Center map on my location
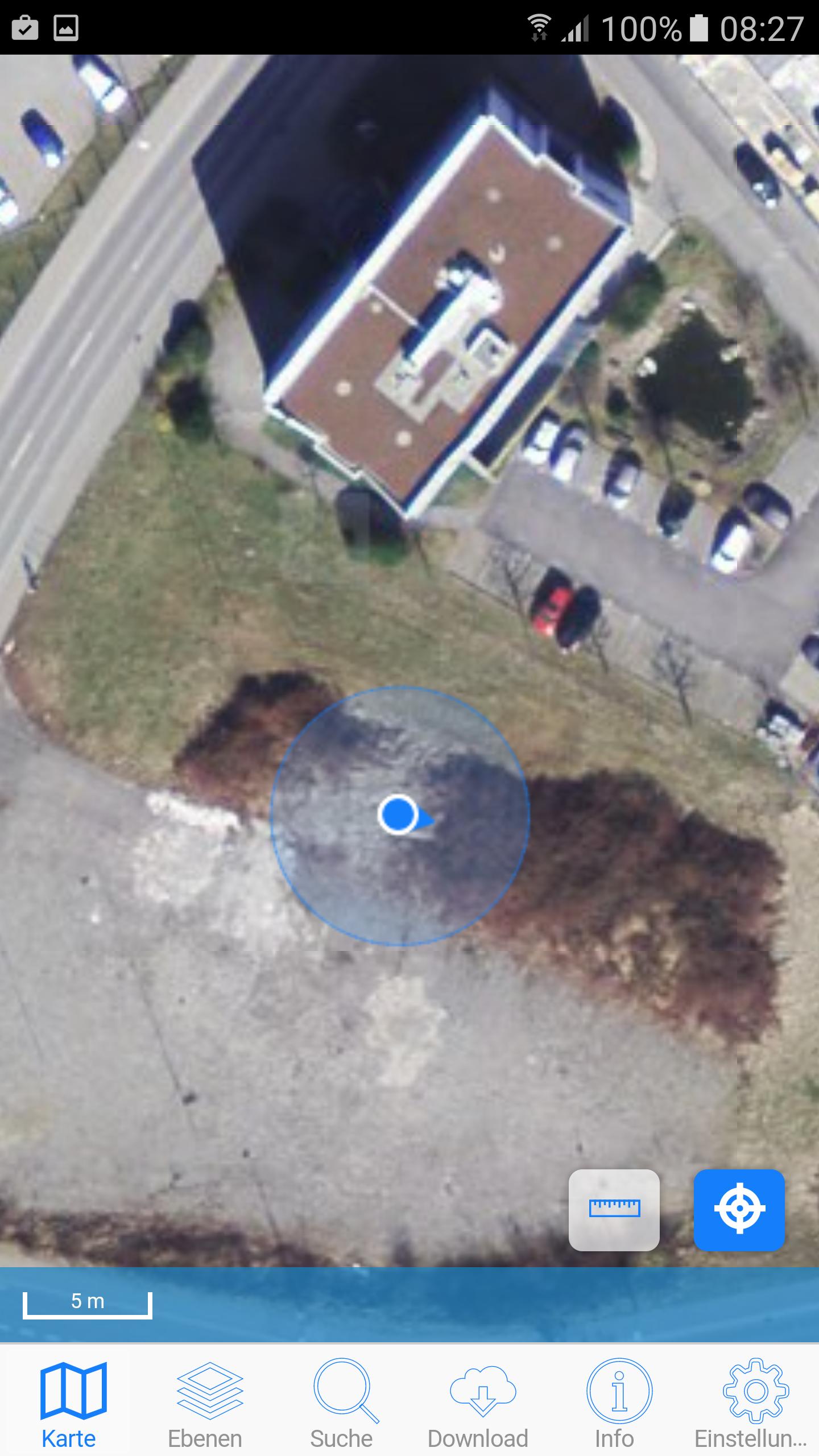819x1456 pixels. pyautogui.click(x=739, y=1210)
